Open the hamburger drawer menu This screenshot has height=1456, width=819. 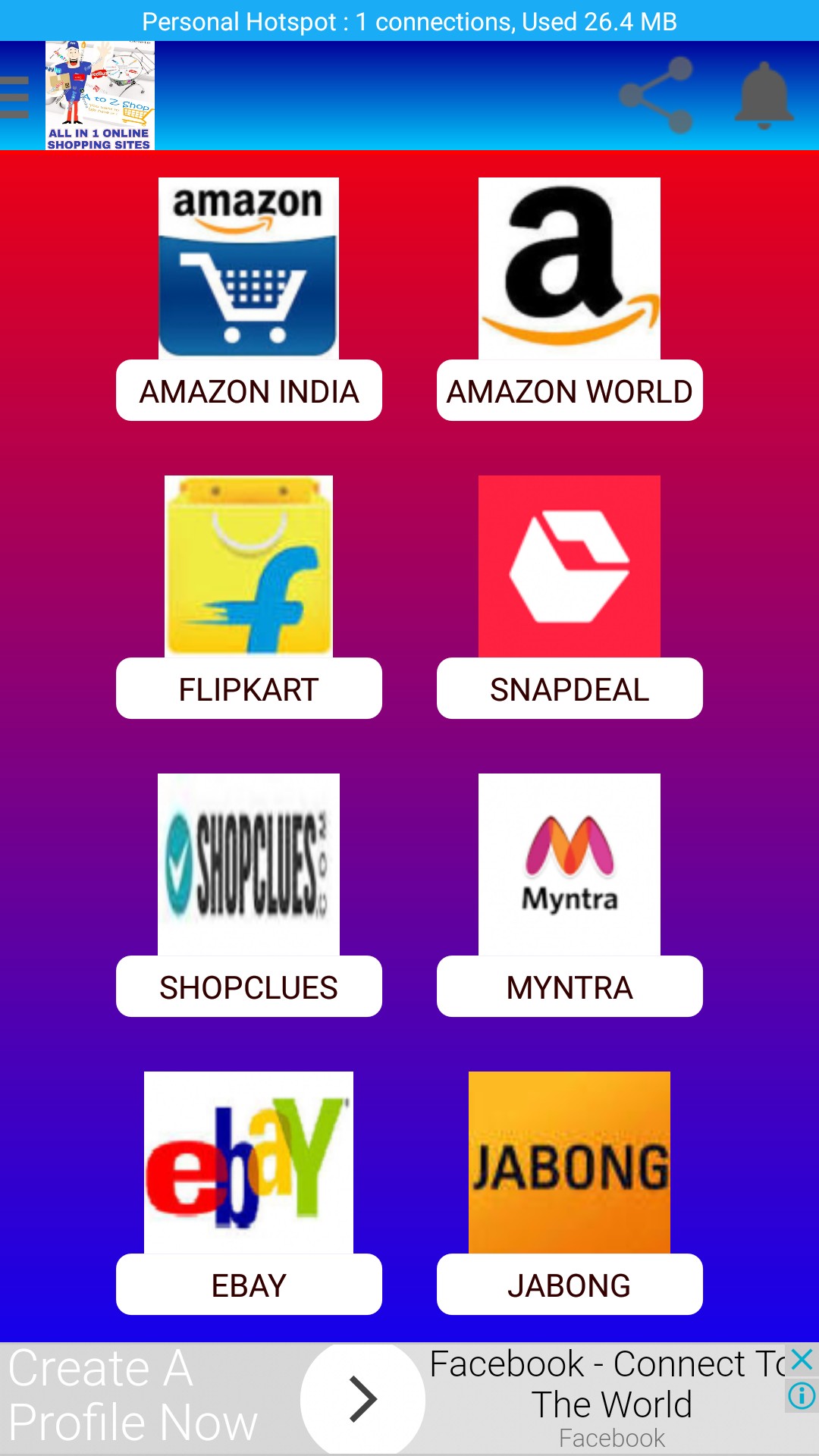point(15,97)
